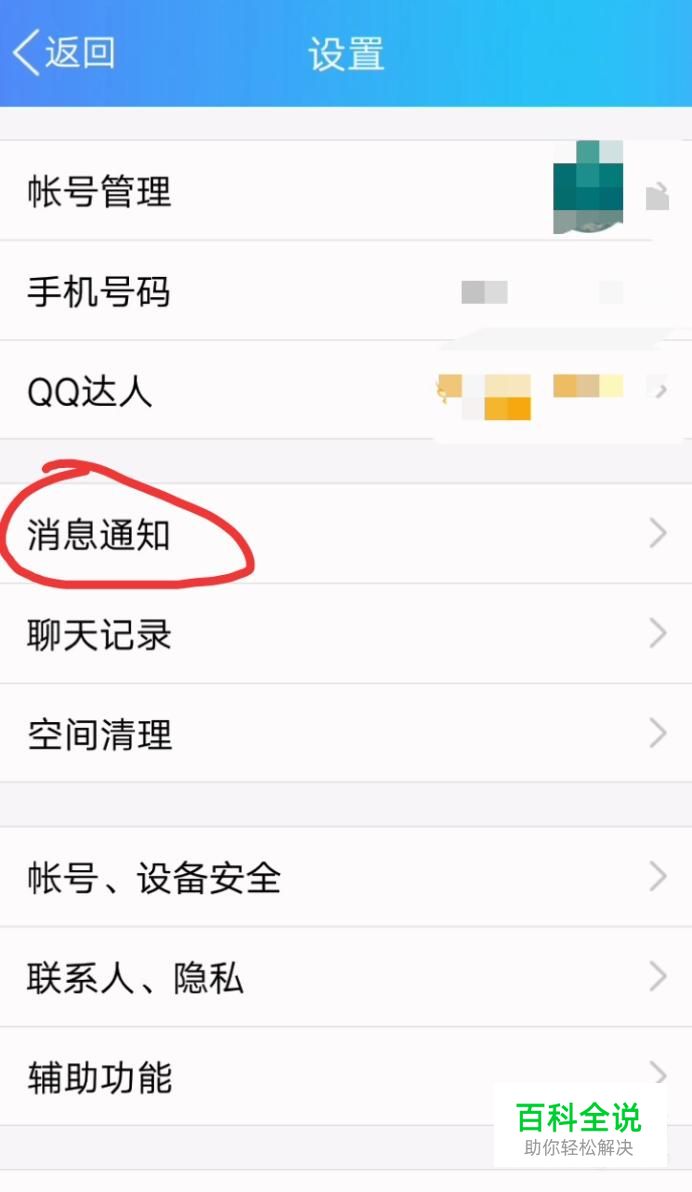Image resolution: width=692 pixels, height=1192 pixels.
Task: Open 帐号、设备安全 settings
Action: (346, 877)
